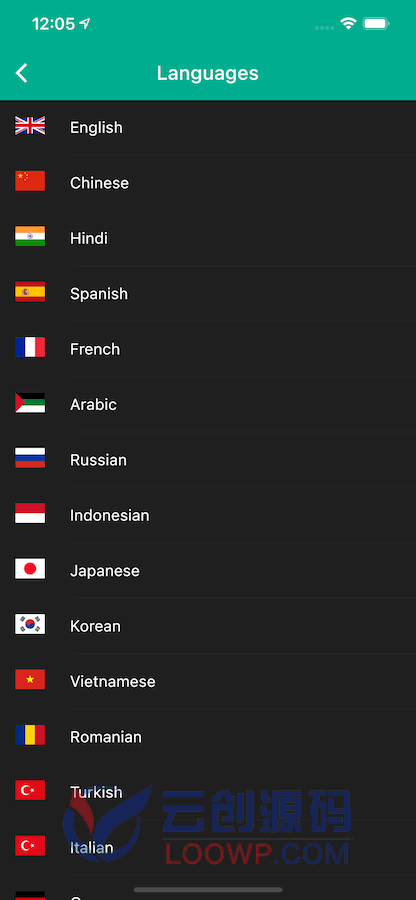Pick Spanish in the list
Image resolution: width=416 pixels, height=900 pixels.
208,294
